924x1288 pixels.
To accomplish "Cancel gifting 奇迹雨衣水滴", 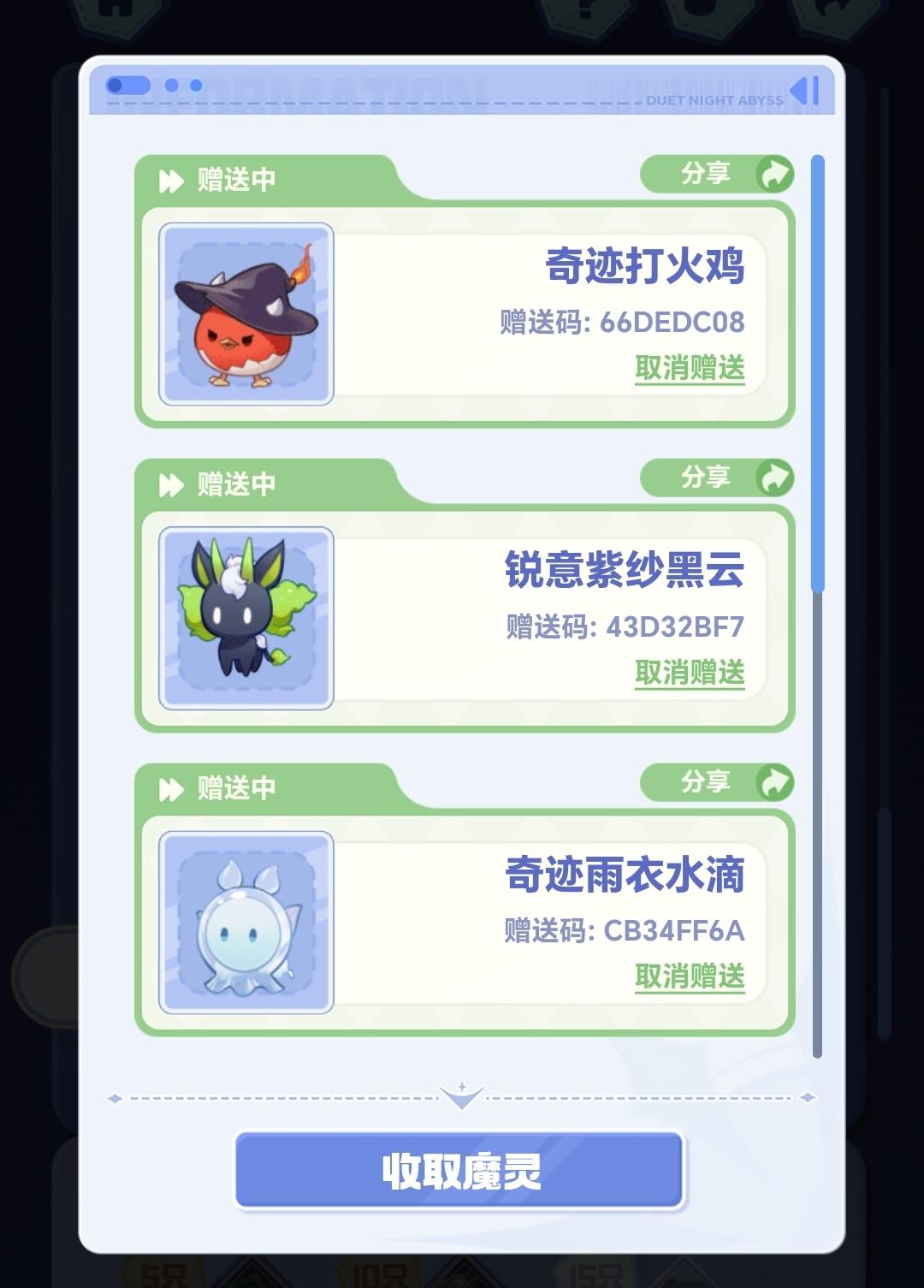I will [690, 976].
